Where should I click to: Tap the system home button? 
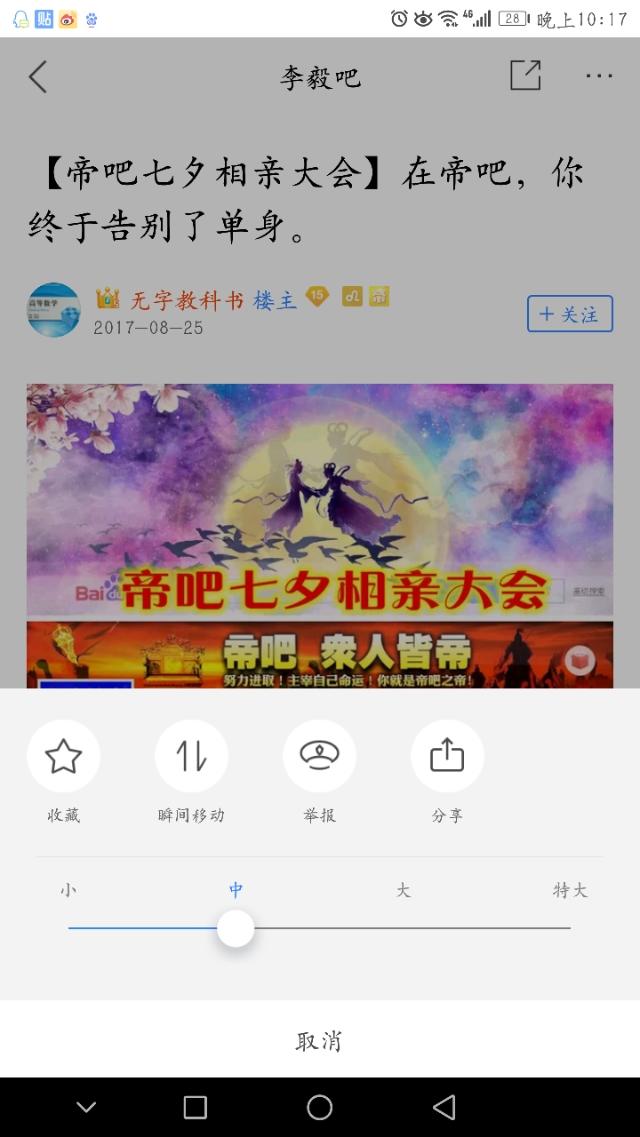tap(320, 1107)
